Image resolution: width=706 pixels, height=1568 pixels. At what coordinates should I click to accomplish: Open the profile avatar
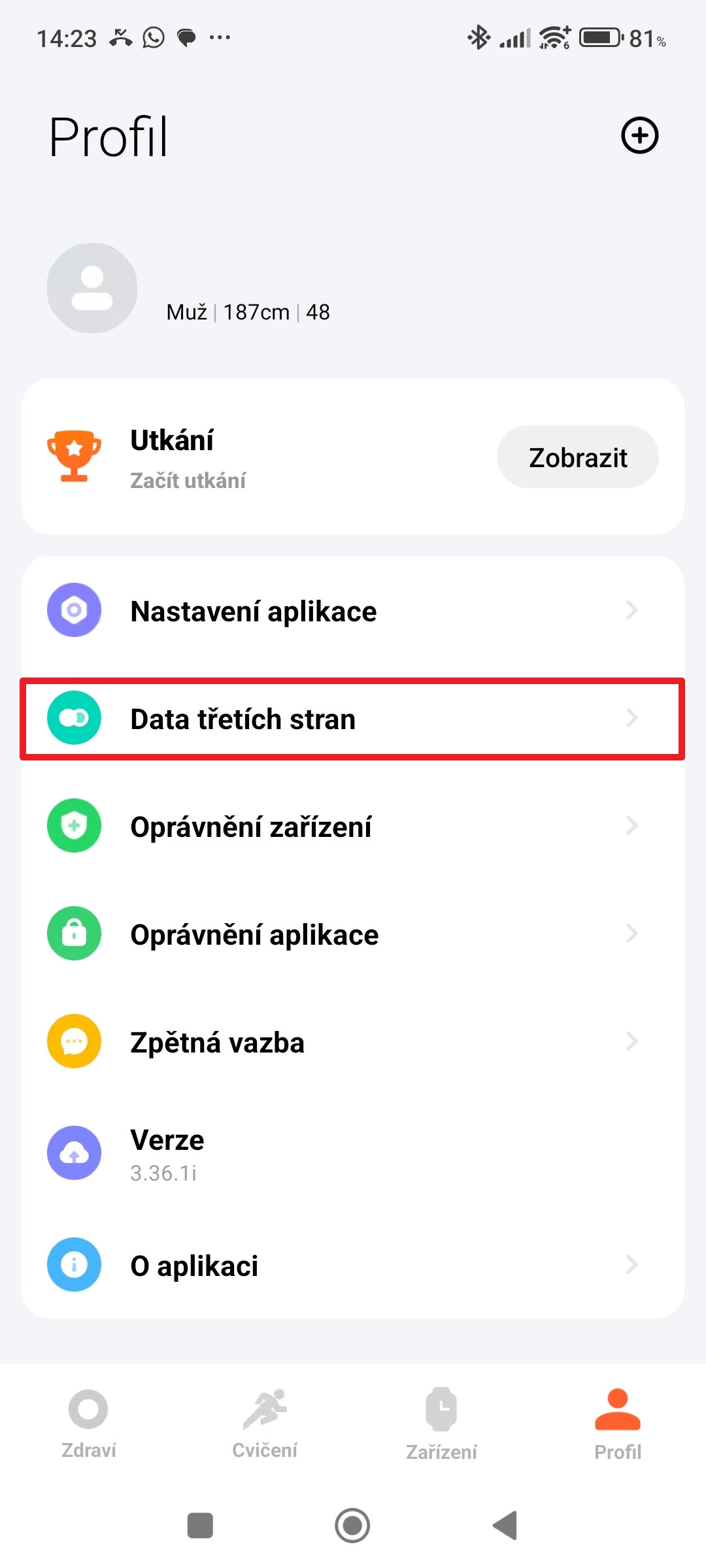[x=92, y=288]
